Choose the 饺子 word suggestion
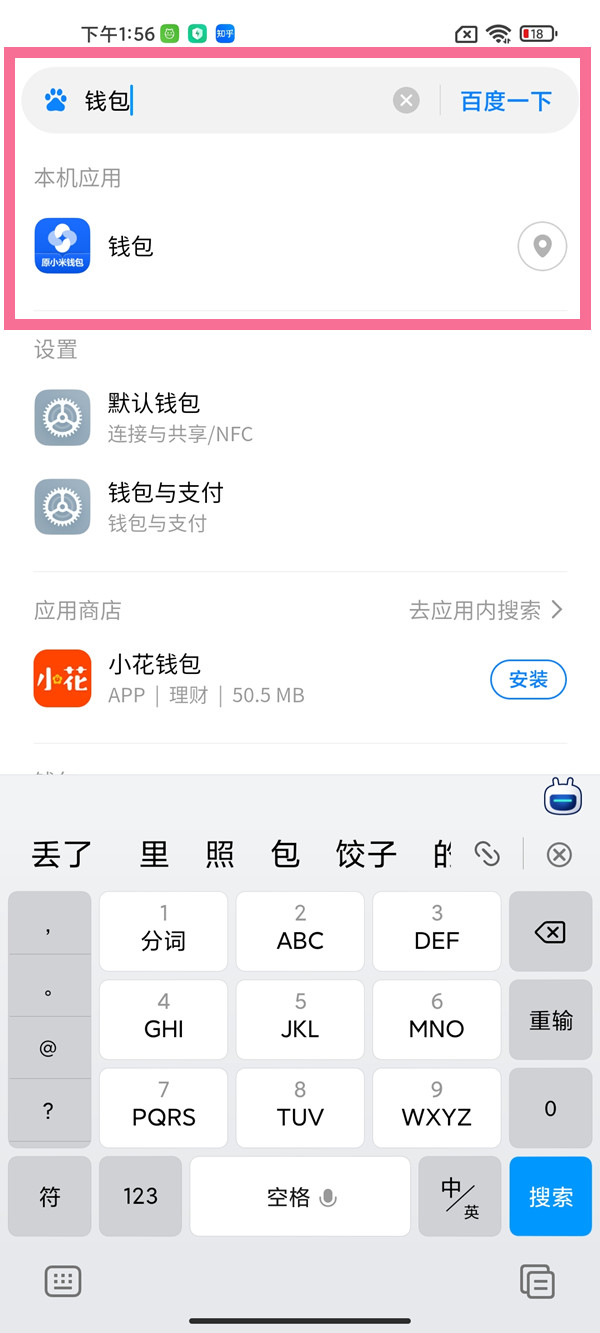 coord(366,854)
